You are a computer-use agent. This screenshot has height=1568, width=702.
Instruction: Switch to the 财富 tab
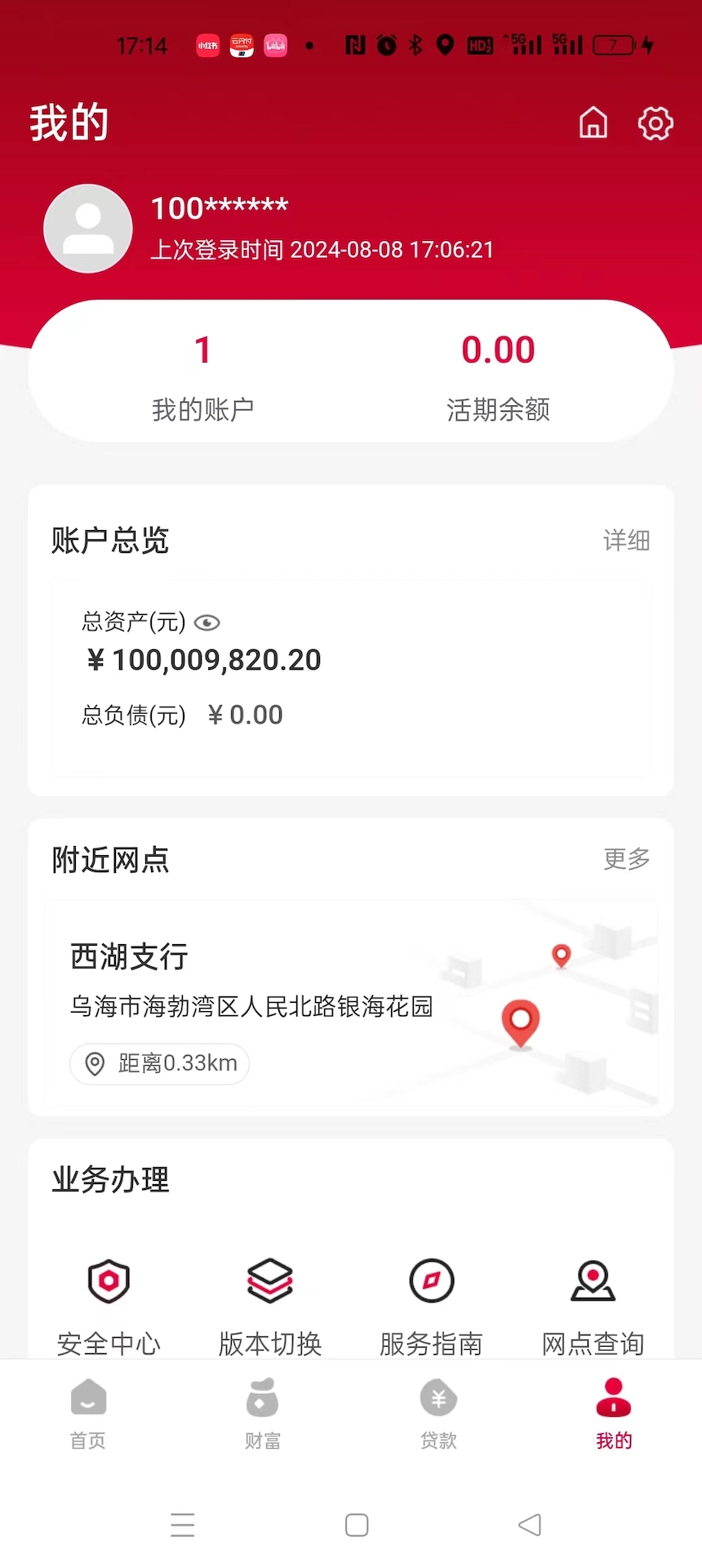pos(261,1417)
